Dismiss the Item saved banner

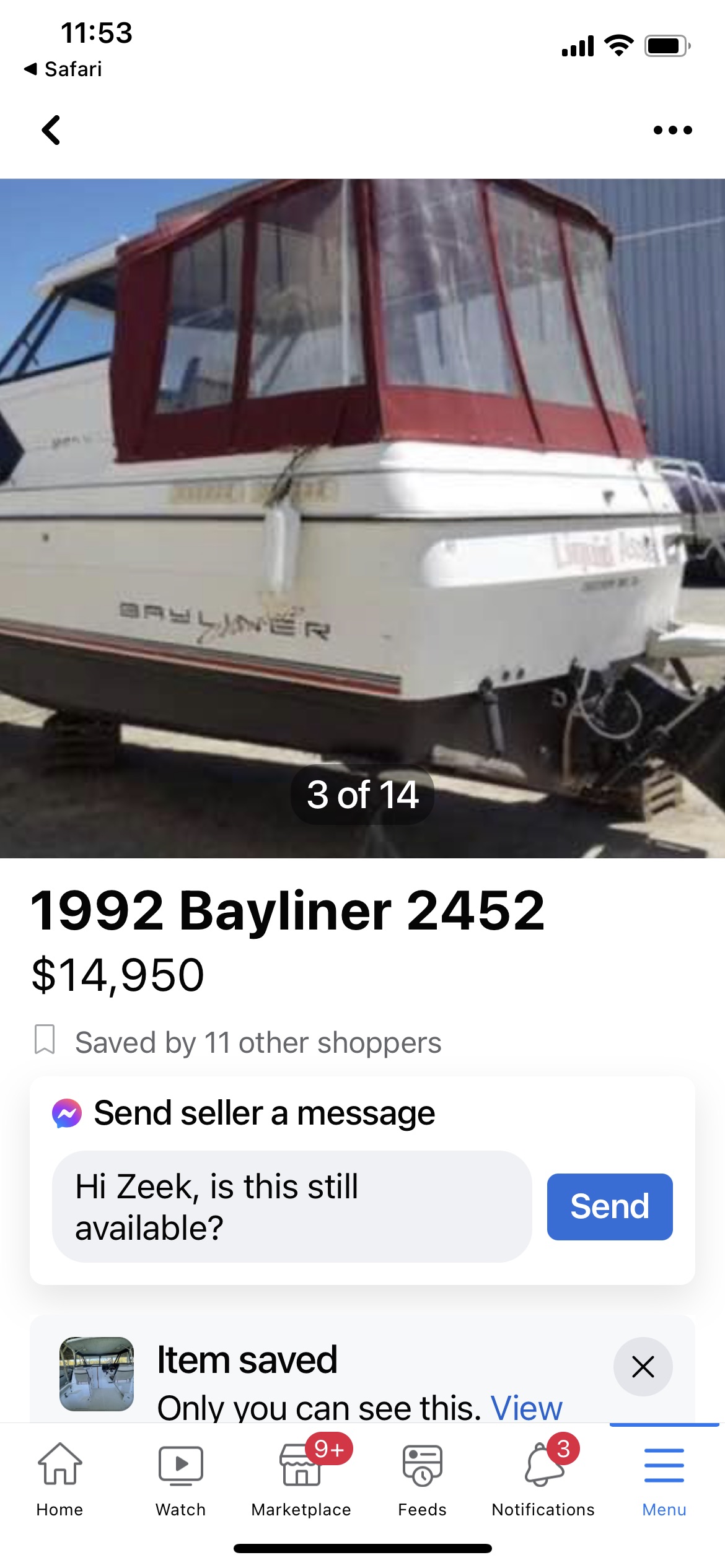643,1366
